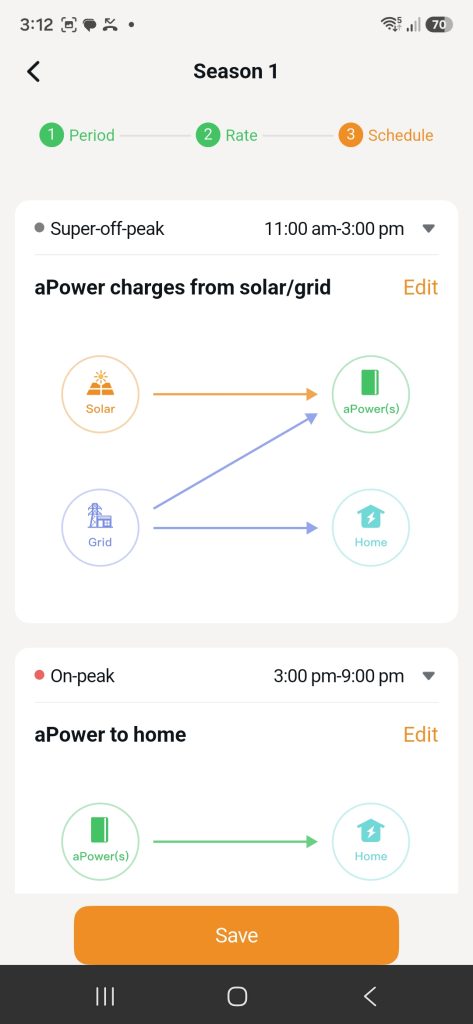Screen dimensions: 473x1024
Task: Go back using the top-left arrow
Action: (34, 71)
